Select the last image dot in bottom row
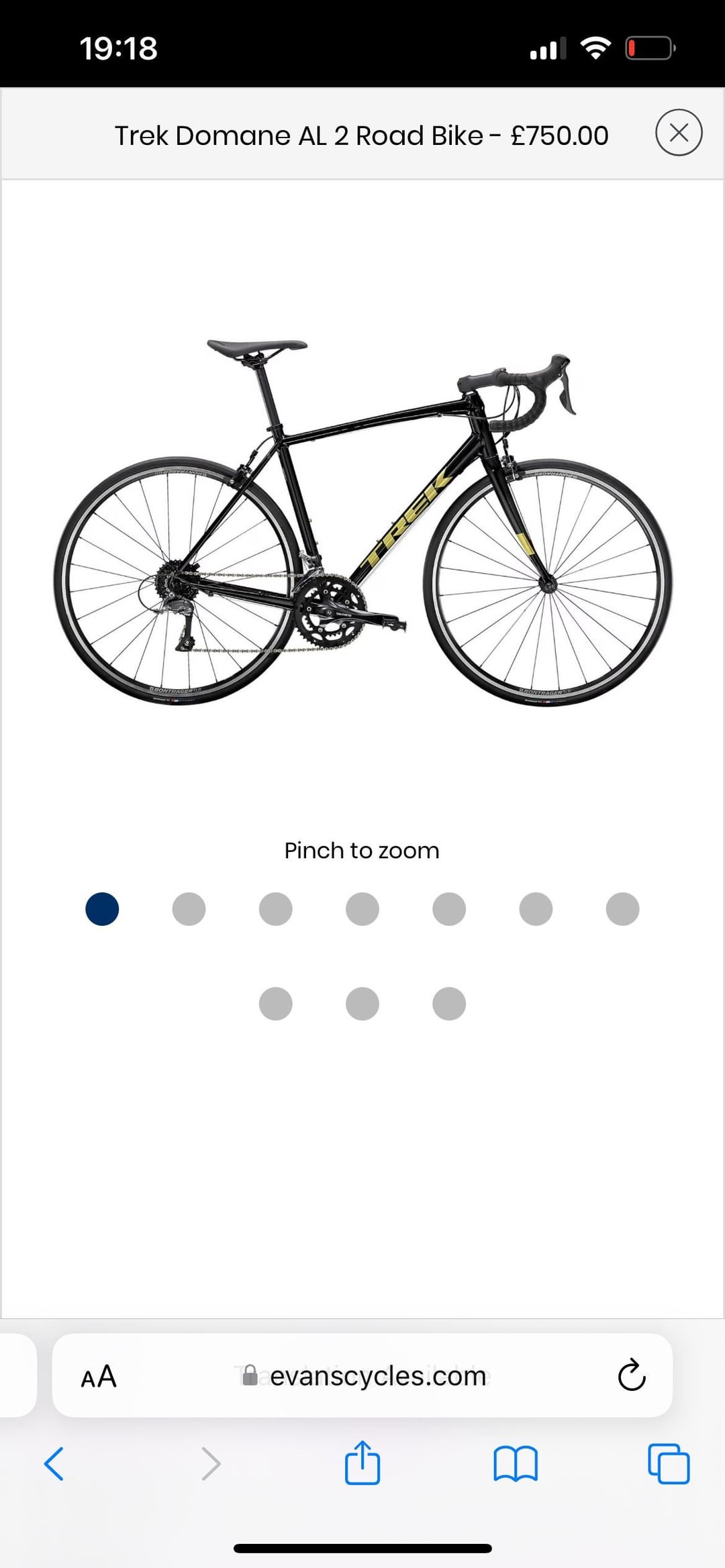 click(x=449, y=1004)
